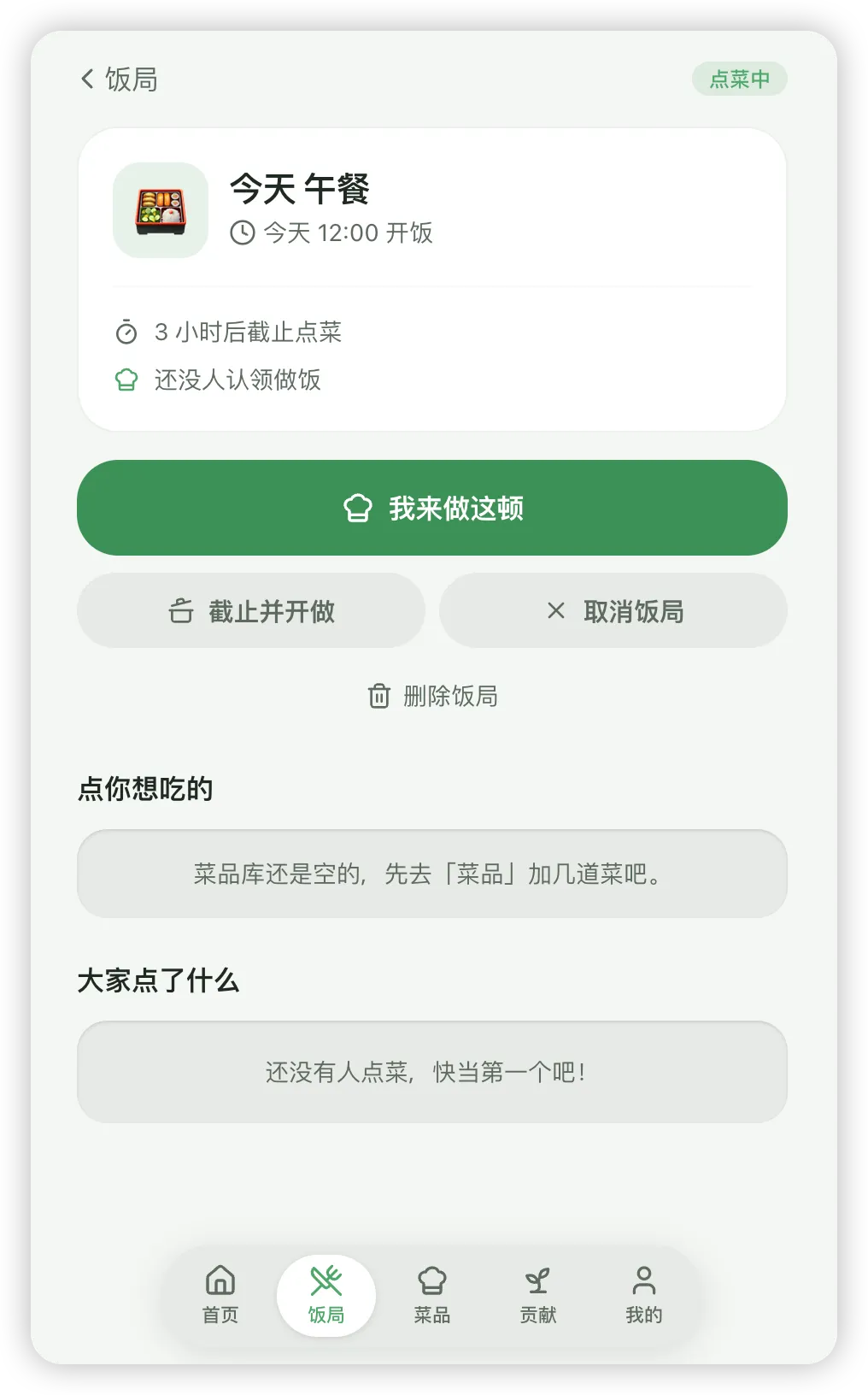Switch to the 菜品 tab

pyautogui.click(x=432, y=1295)
